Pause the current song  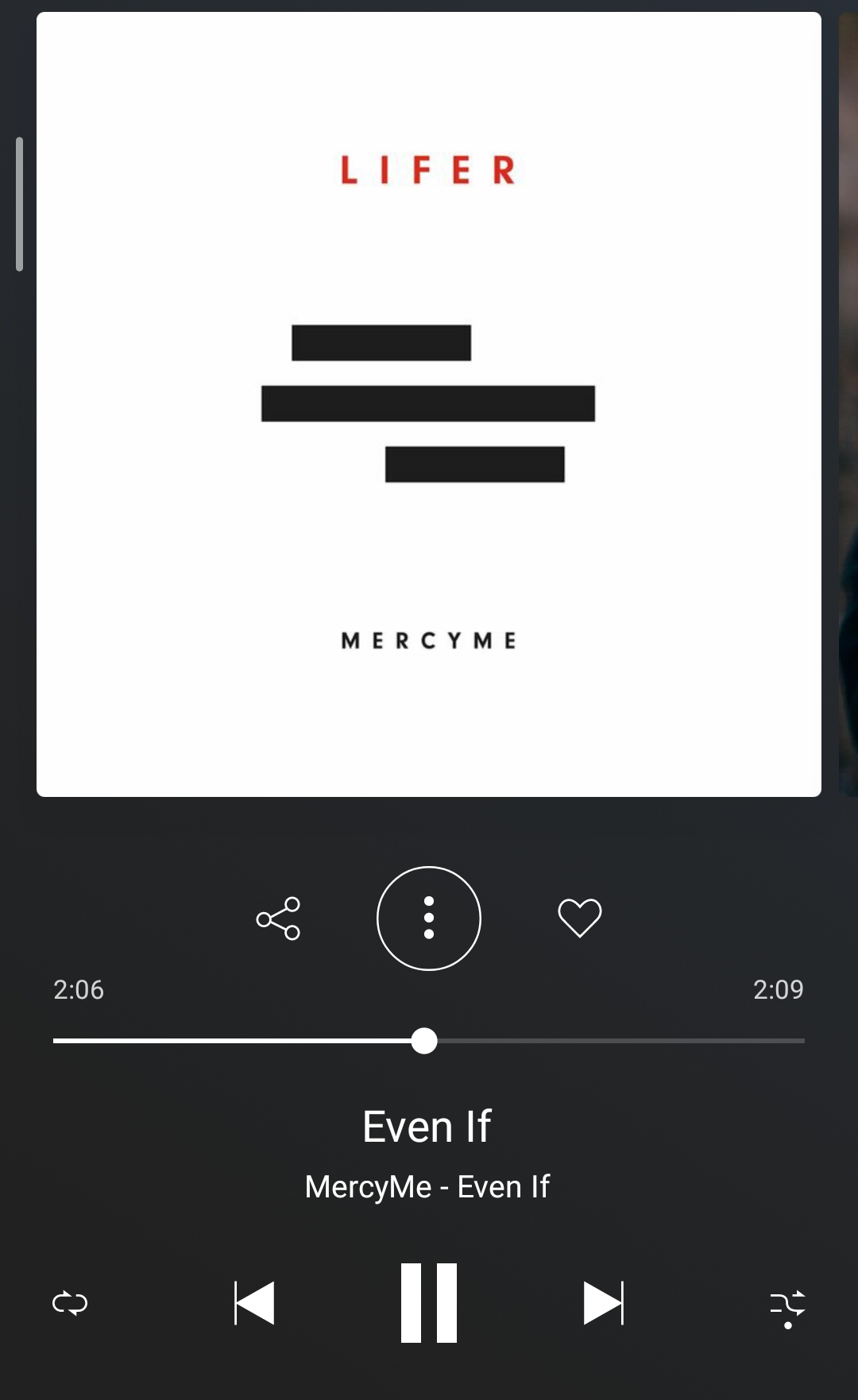click(429, 1303)
